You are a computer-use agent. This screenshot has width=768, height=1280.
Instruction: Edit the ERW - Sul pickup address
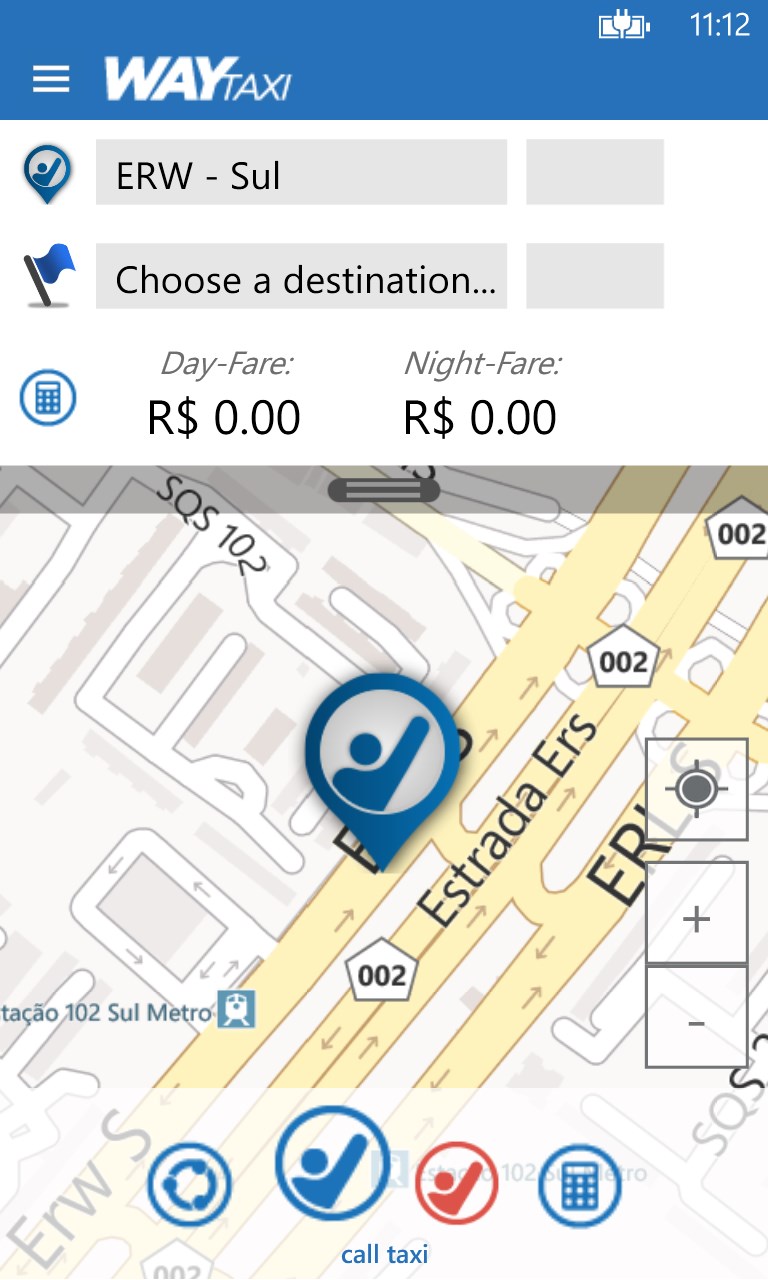point(301,173)
